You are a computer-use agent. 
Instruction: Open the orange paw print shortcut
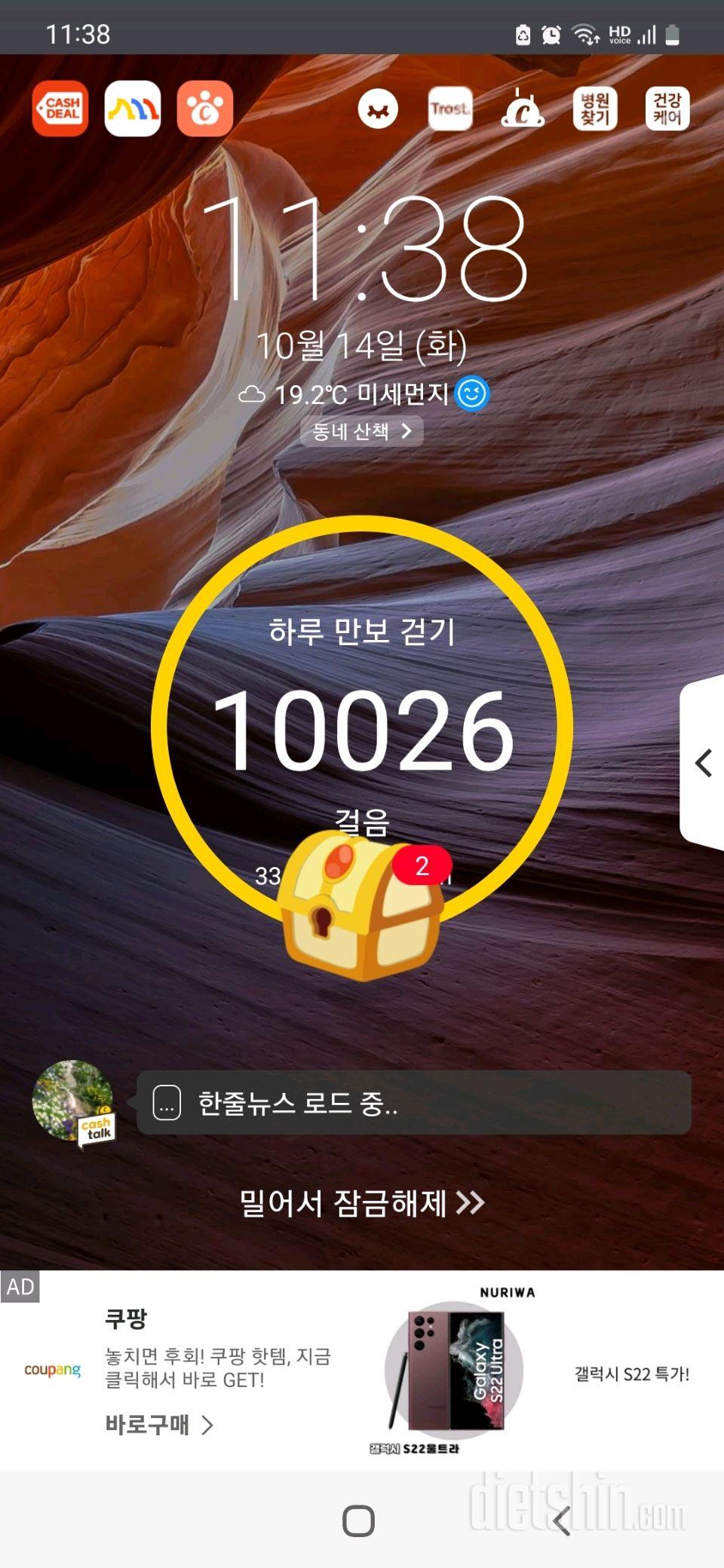pos(205,109)
